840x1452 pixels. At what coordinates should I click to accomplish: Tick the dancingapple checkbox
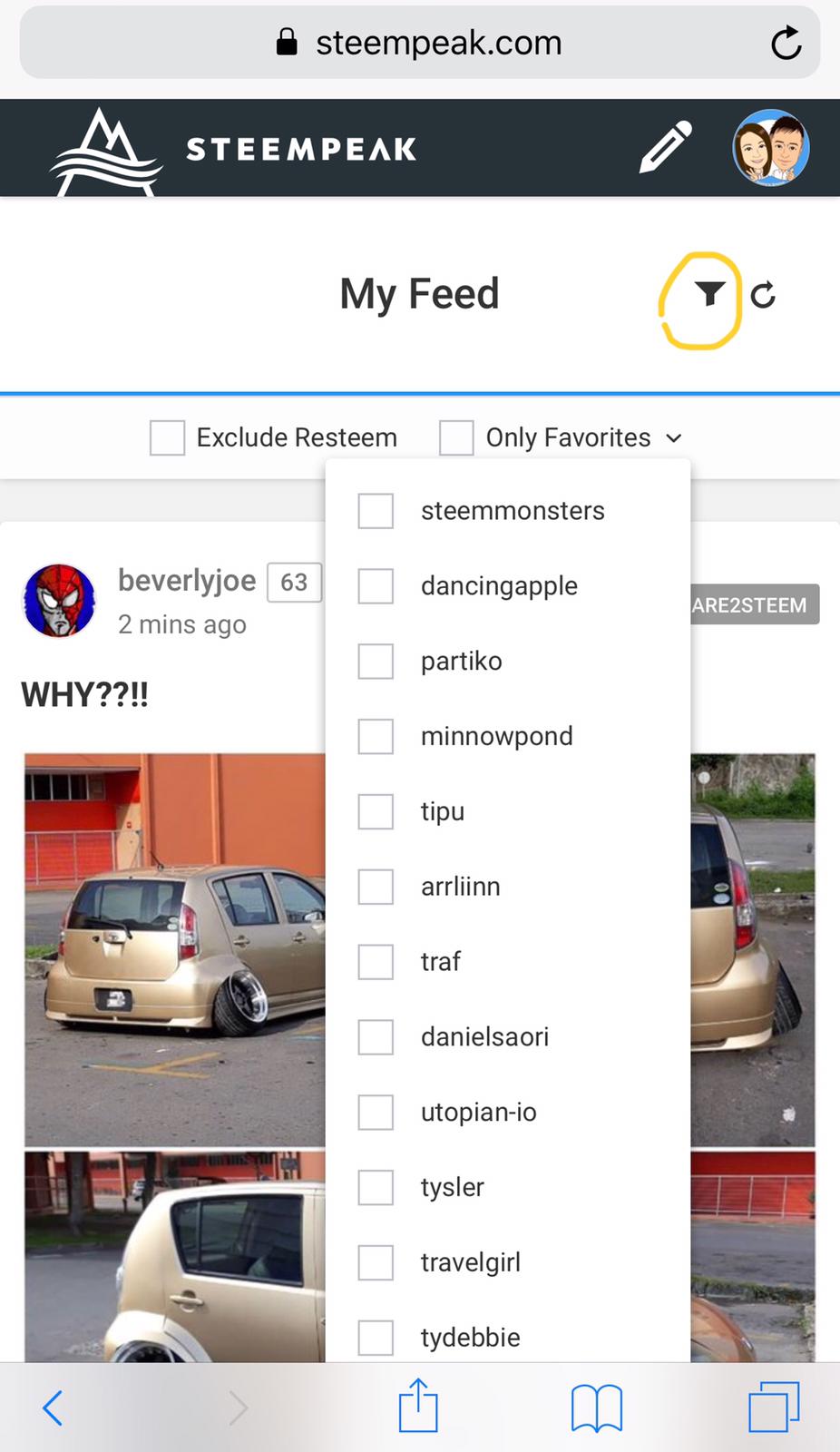click(376, 586)
